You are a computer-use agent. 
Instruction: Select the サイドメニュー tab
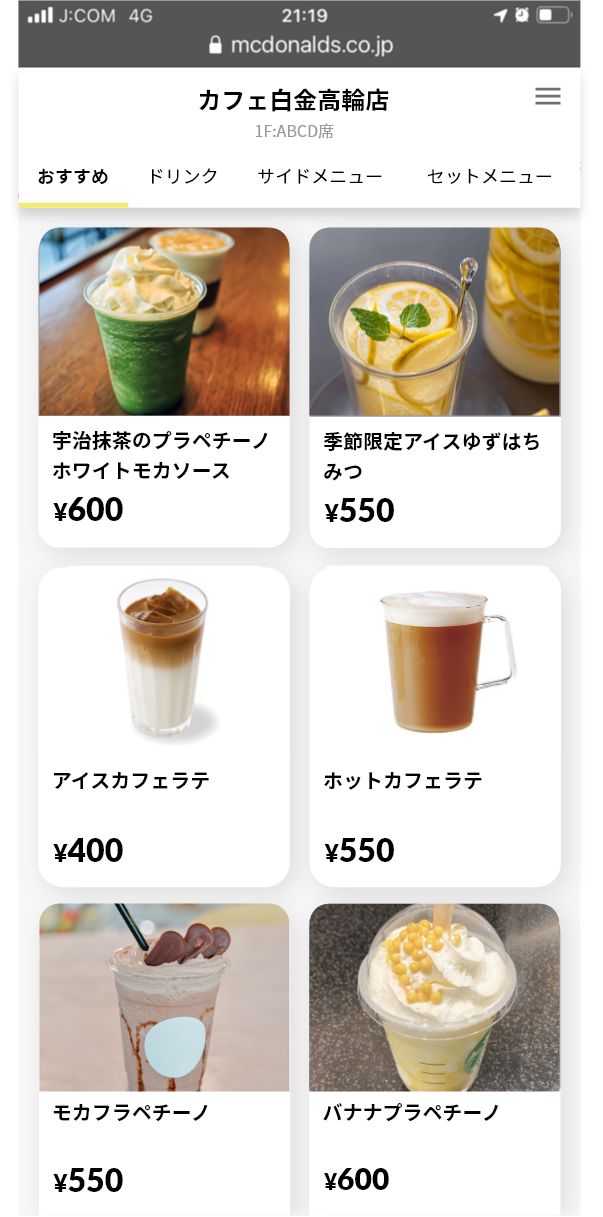point(320,177)
